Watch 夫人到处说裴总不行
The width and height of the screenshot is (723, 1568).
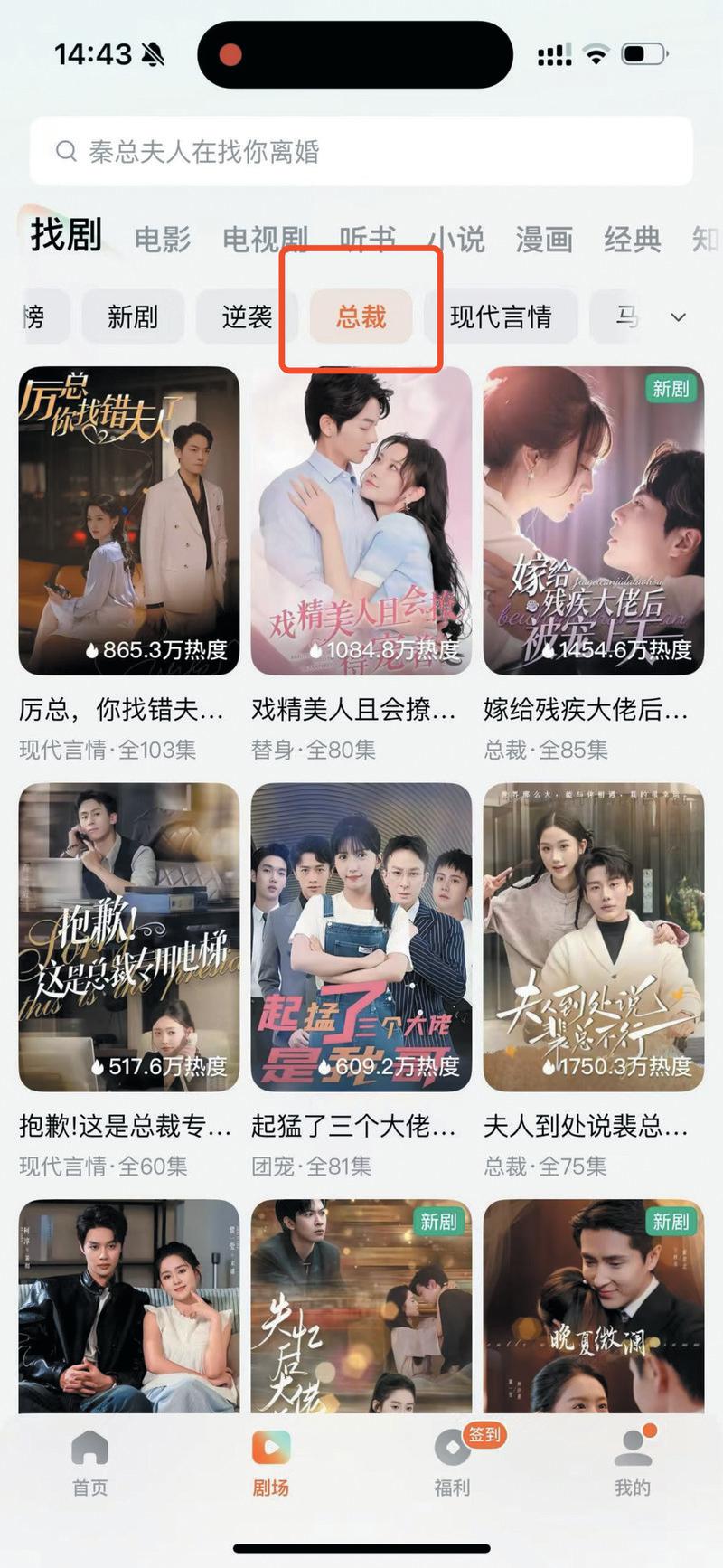(x=594, y=937)
